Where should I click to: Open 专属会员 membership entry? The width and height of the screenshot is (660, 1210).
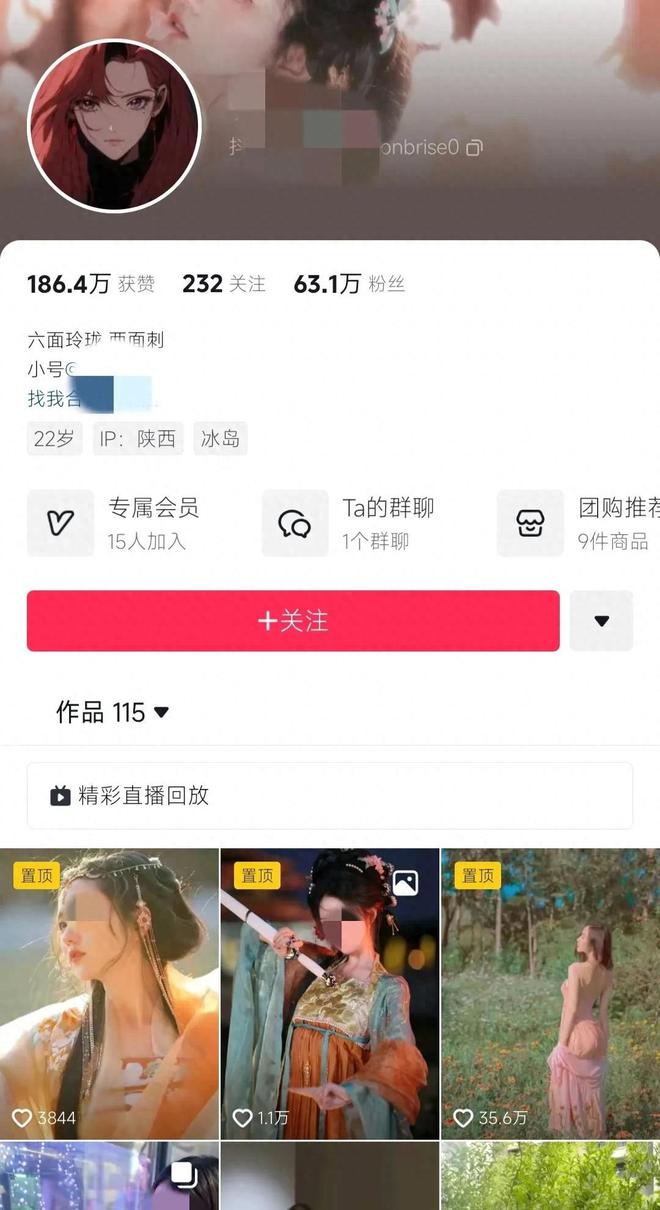(x=130, y=523)
